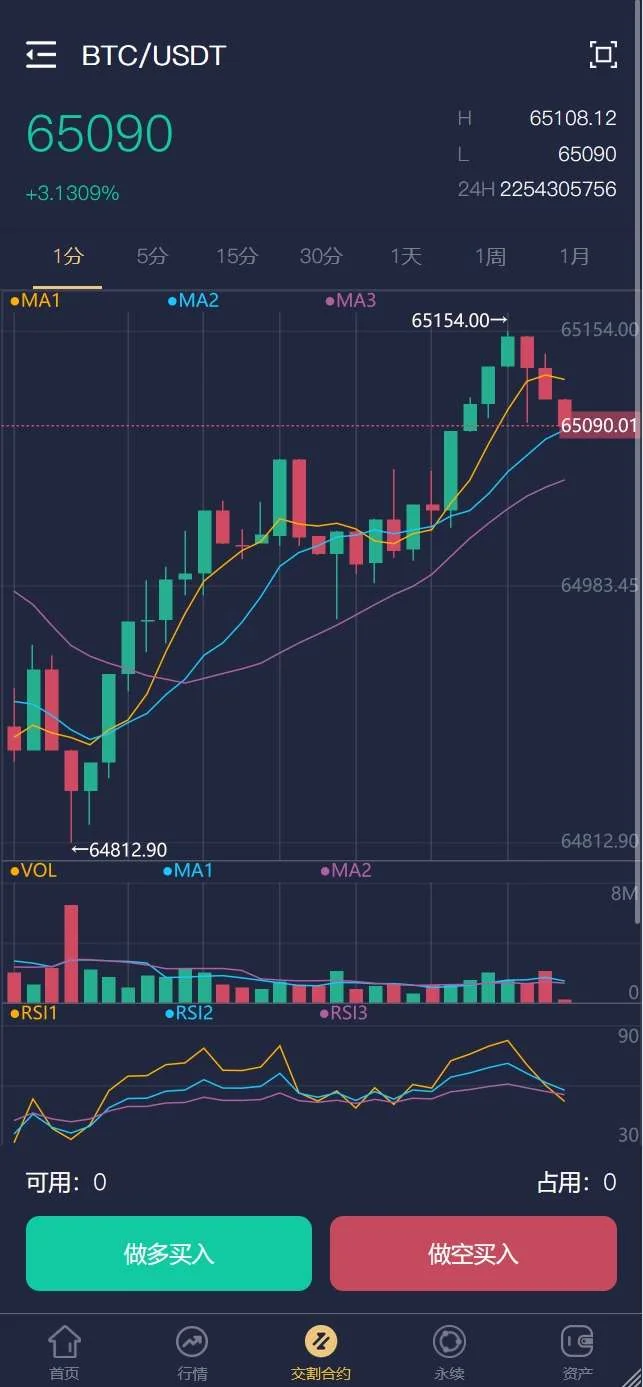This screenshot has height=1387, width=643.
Task: Show the 1天 daily chart
Action: point(406,257)
